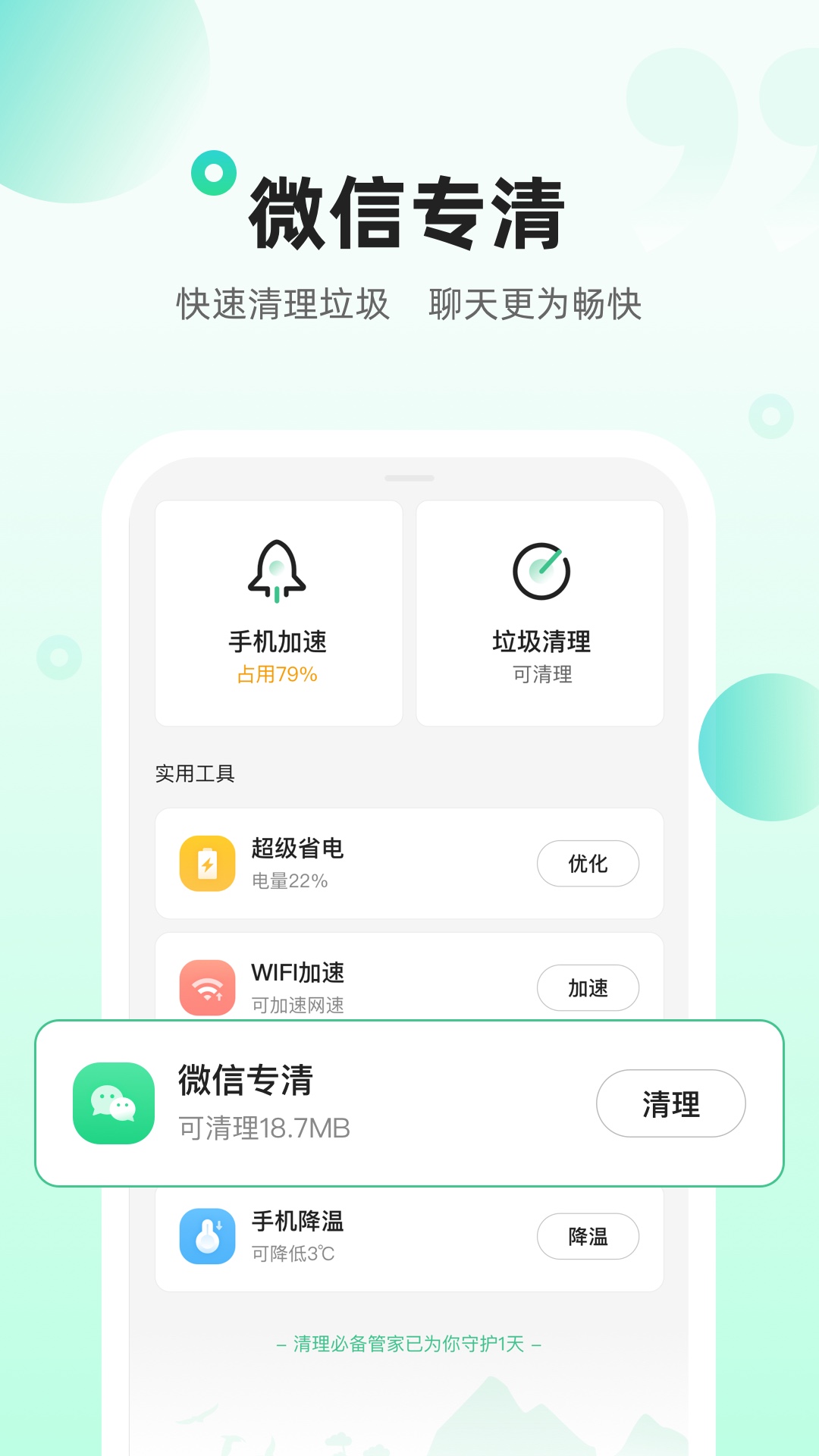Tap the 降温 button for 手机降温
The image size is (819, 1456).
tap(588, 1236)
